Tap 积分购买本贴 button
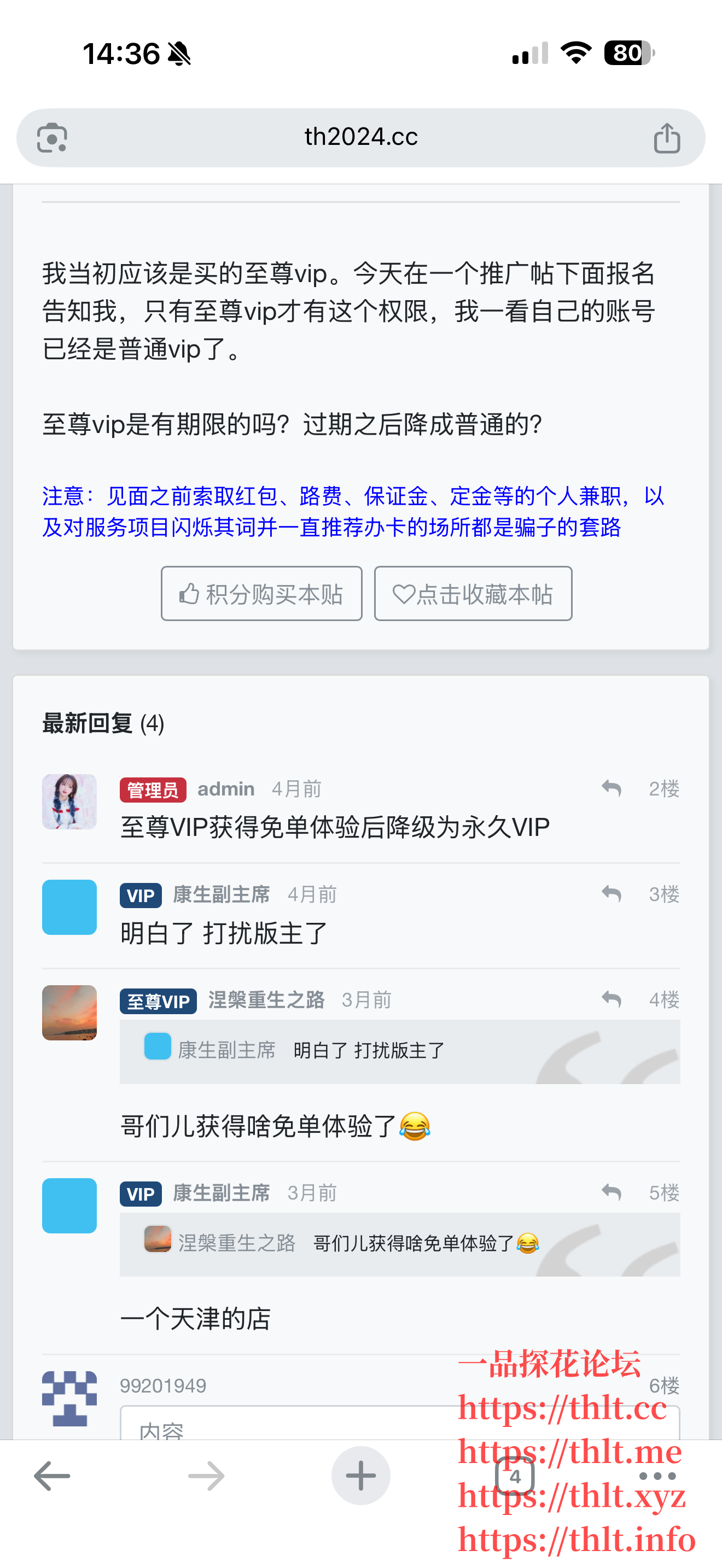 point(262,594)
